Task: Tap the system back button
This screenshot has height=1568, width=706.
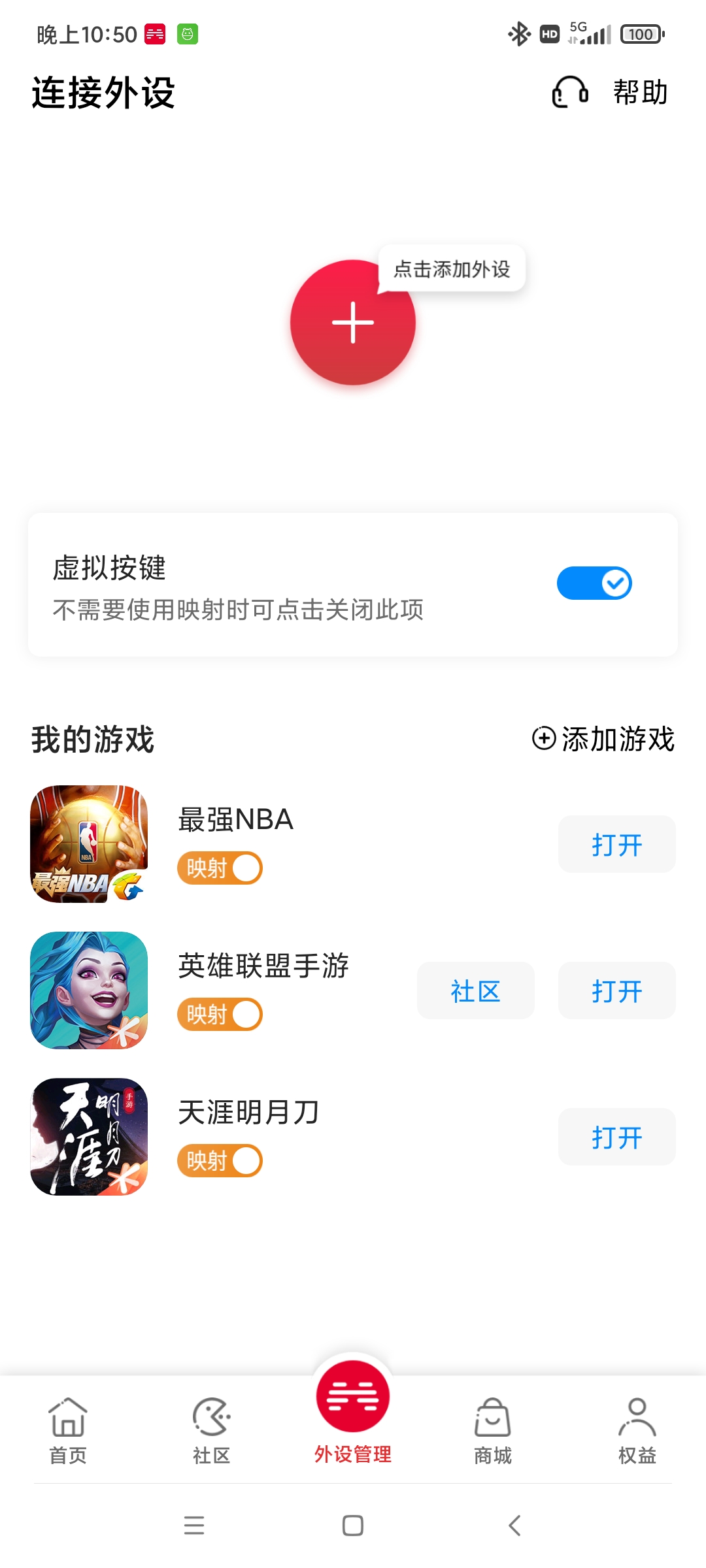Action: (x=515, y=1526)
